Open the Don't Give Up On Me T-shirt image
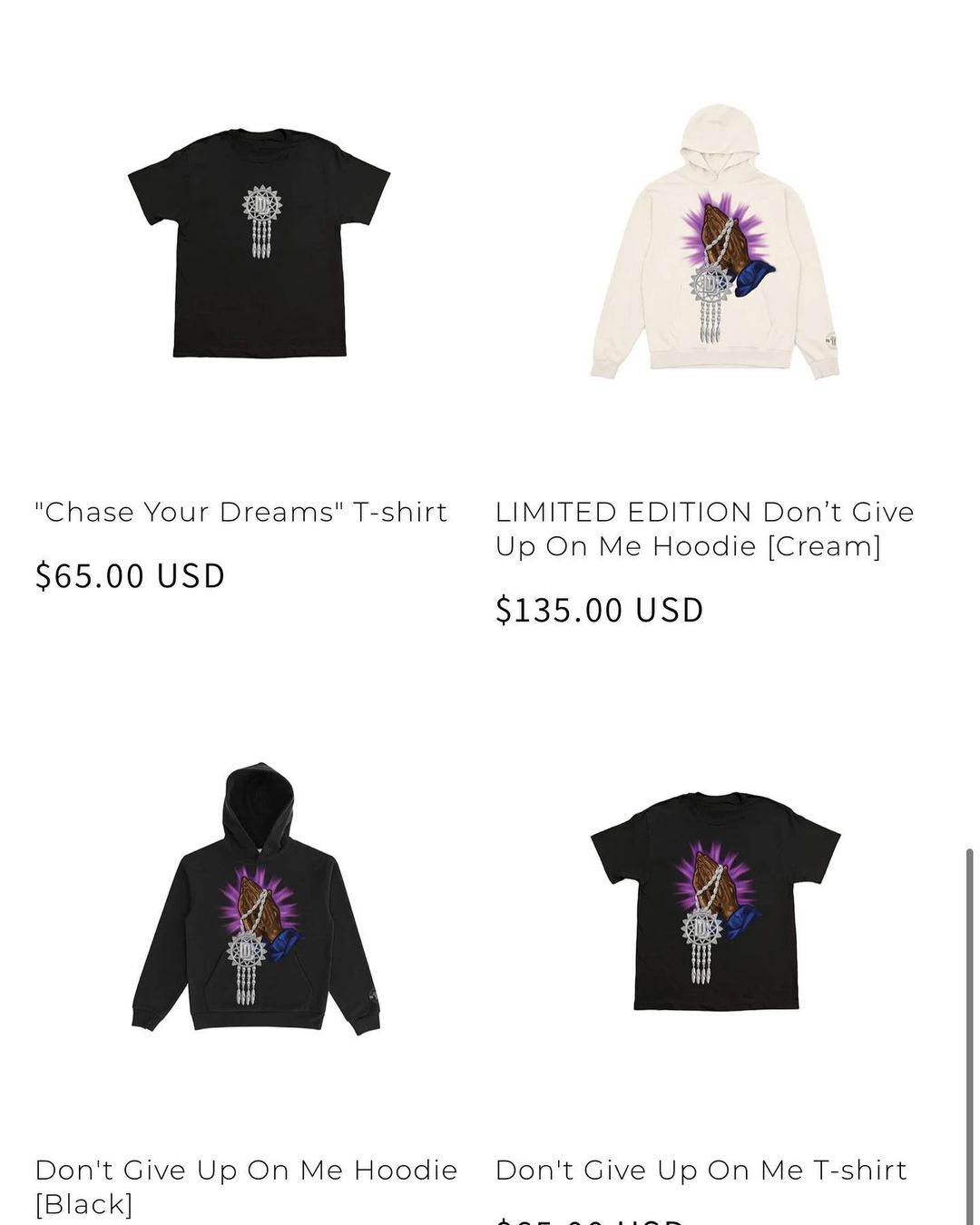 [x=715, y=901]
